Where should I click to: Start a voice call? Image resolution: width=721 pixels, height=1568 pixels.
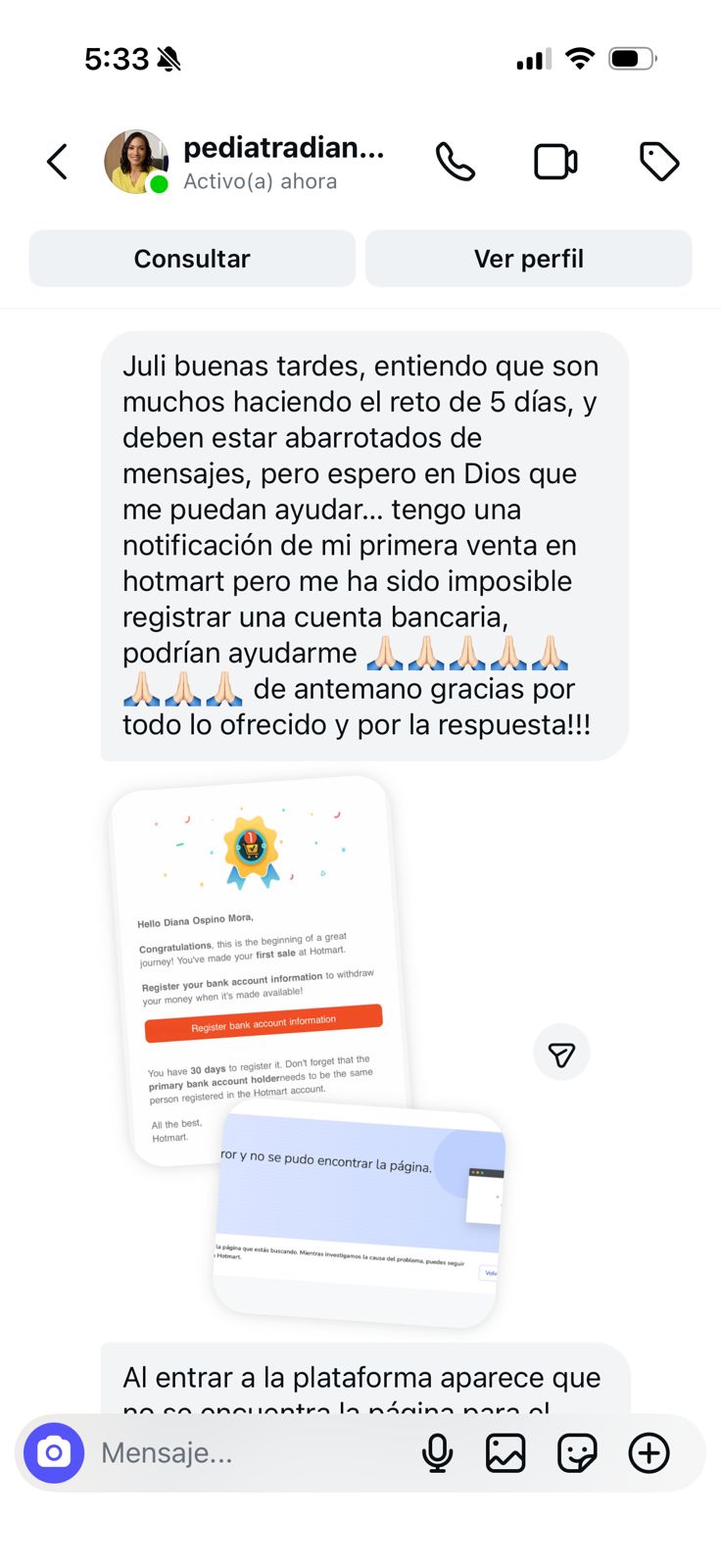(456, 162)
